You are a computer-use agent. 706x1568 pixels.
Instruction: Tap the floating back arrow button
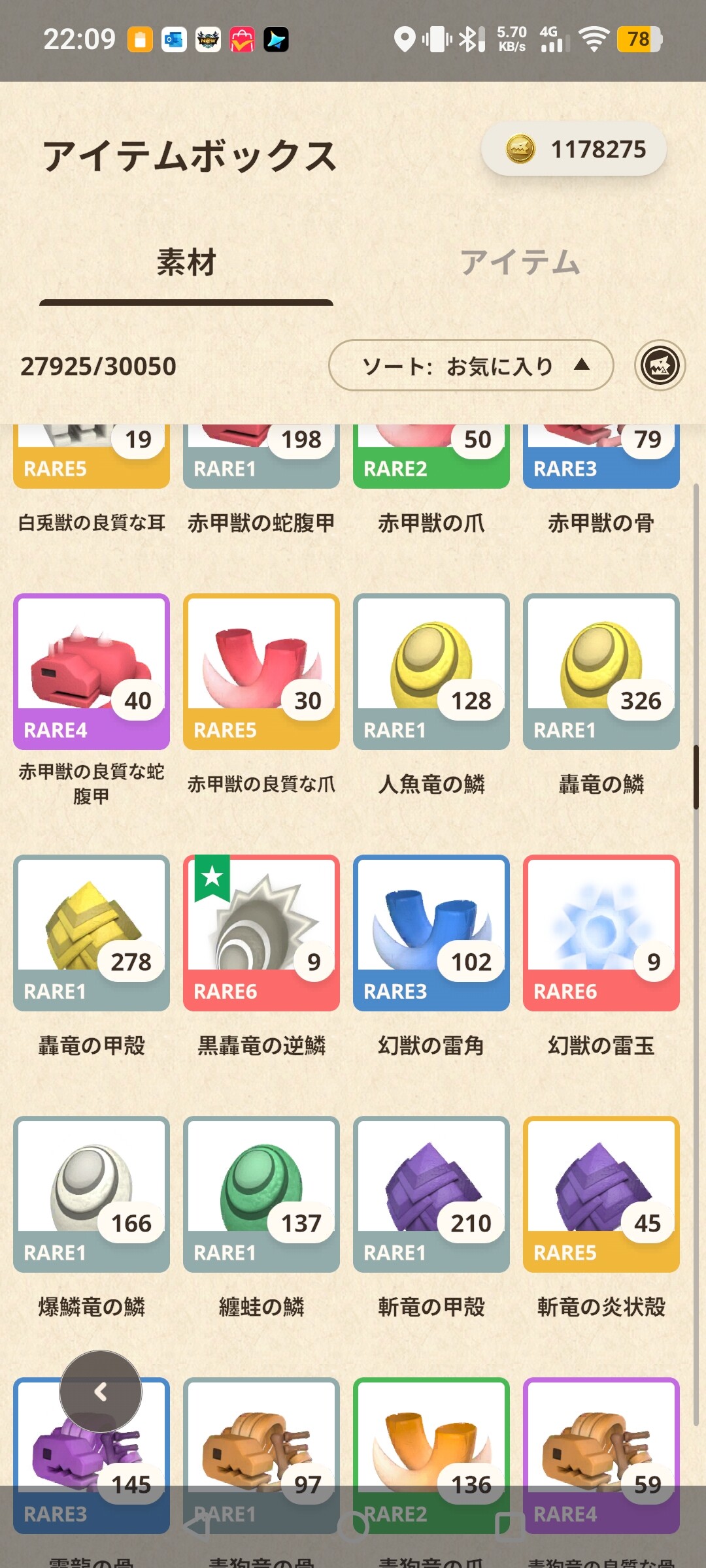(101, 1392)
